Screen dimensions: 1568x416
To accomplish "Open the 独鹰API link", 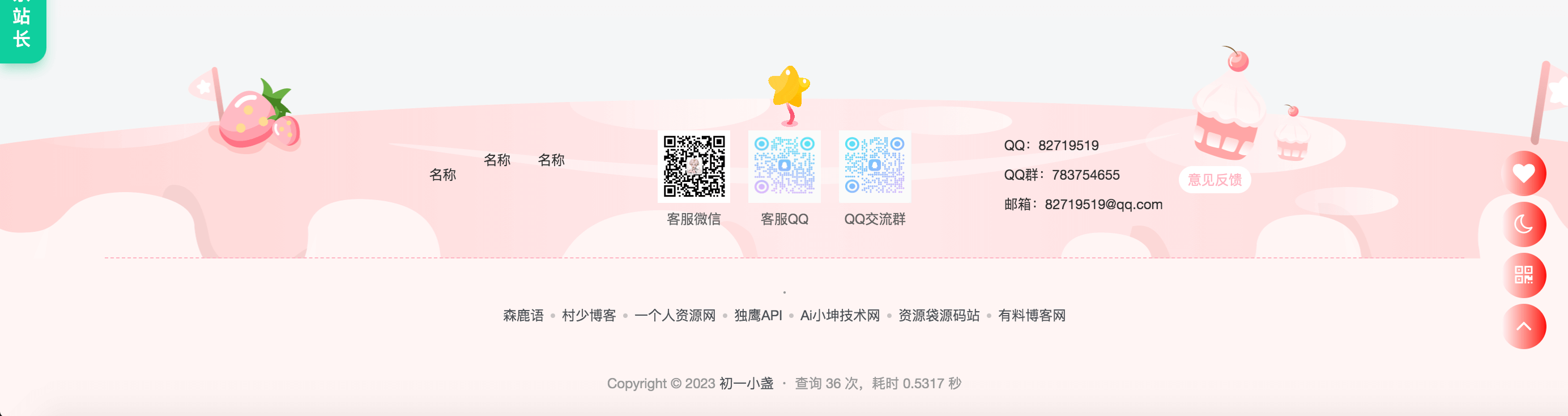I will pyautogui.click(x=758, y=316).
